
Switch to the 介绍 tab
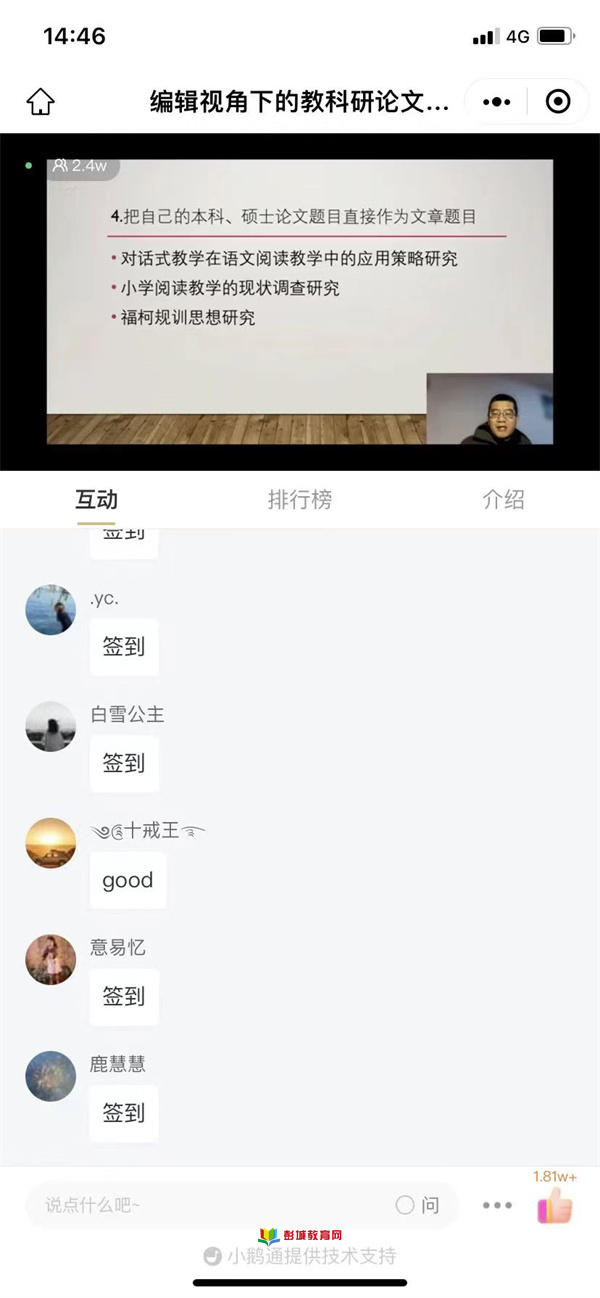tap(503, 499)
